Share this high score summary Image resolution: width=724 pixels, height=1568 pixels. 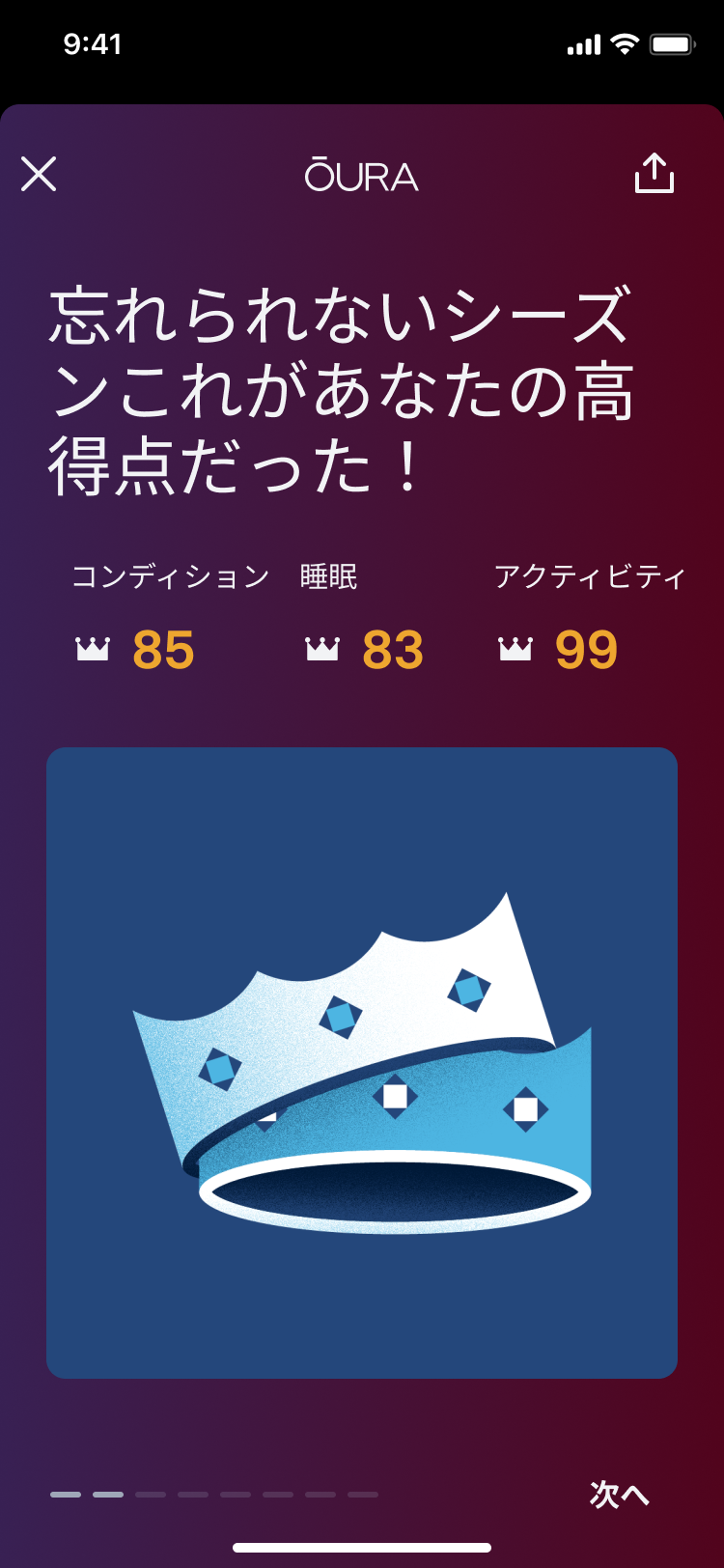[x=654, y=174]
